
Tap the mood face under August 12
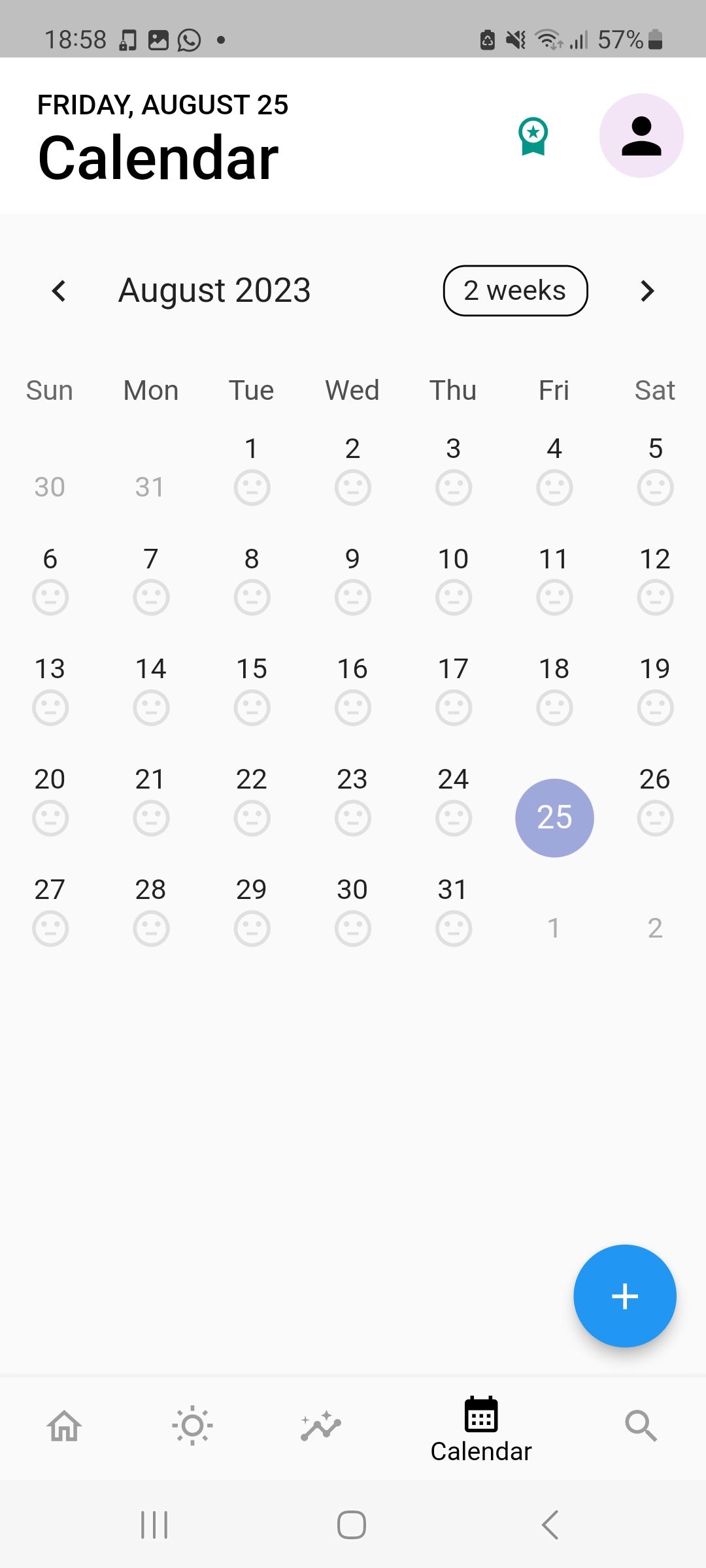(655, 596)
